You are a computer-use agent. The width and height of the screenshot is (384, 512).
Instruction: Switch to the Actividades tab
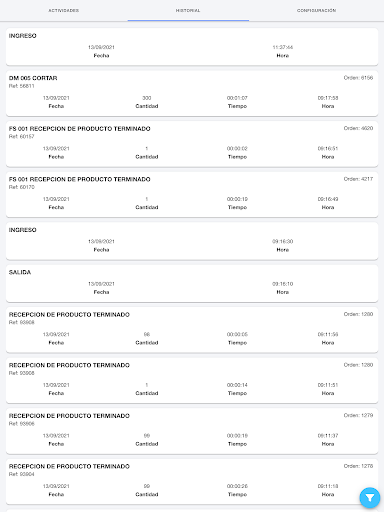point(64,11)
